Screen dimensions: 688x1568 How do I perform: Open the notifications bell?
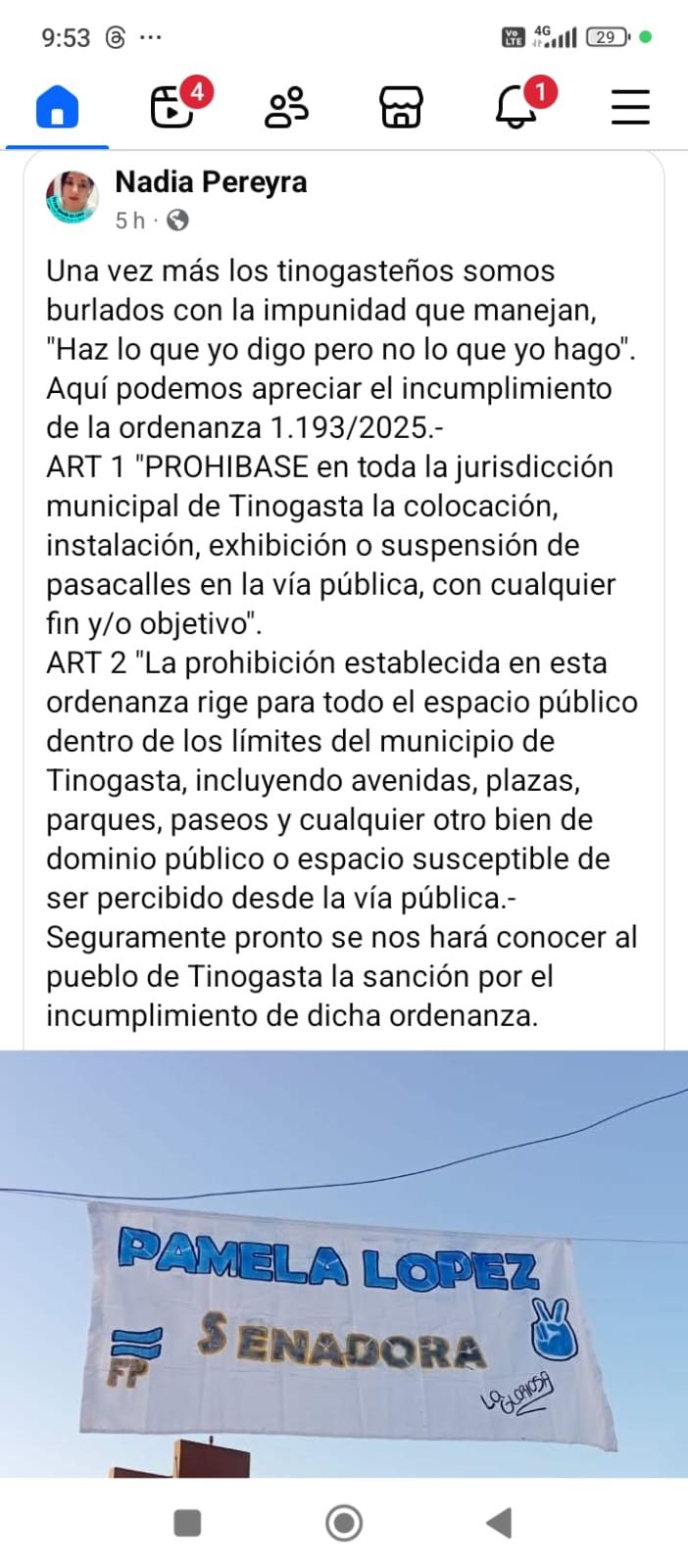[516, 106]
